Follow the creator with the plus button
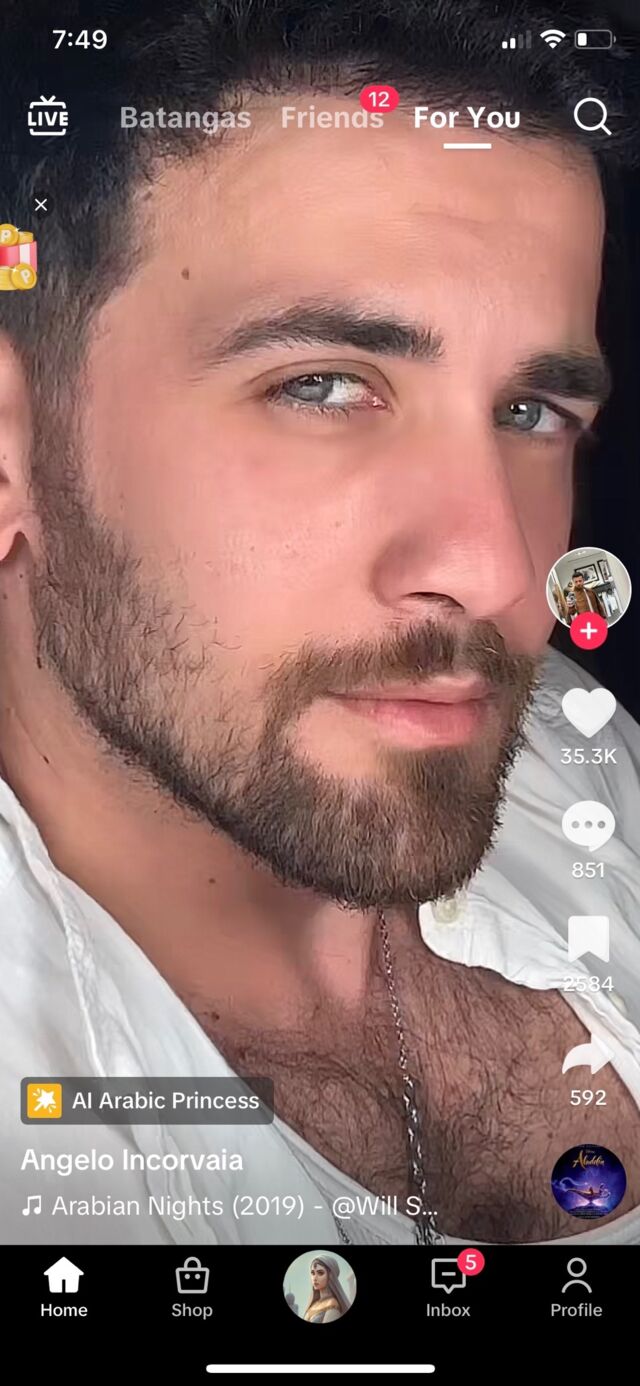The height and width of the screenshot is (1386, 640). point(588,631)
